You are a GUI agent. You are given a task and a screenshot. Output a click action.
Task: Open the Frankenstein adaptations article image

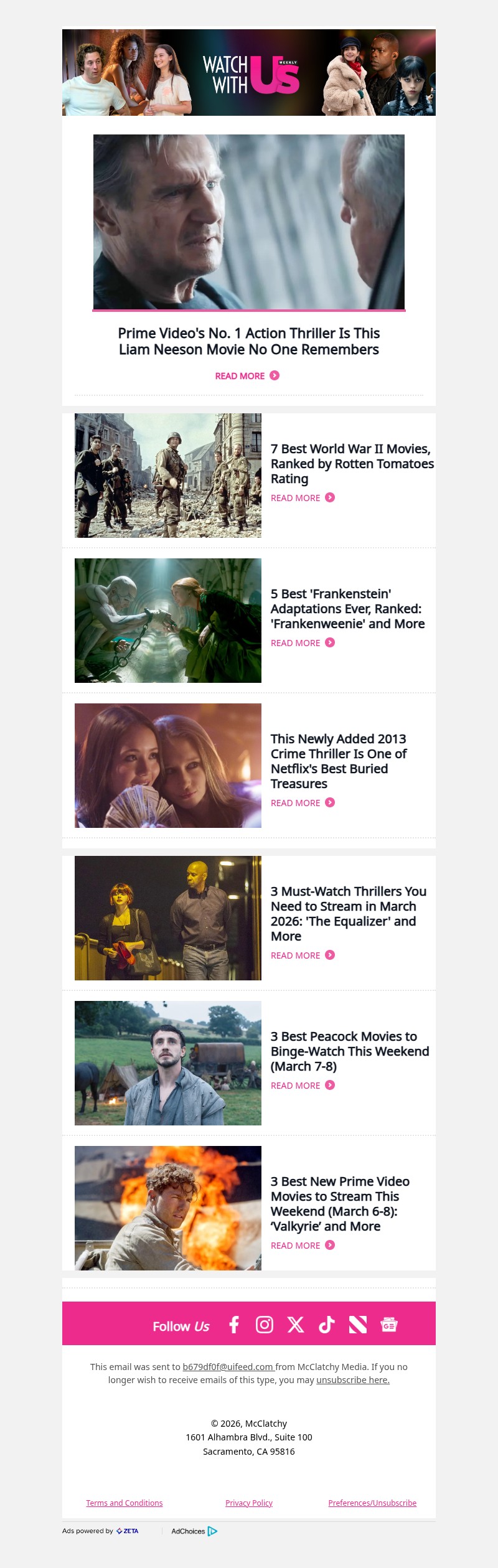(x=168, y=621)
